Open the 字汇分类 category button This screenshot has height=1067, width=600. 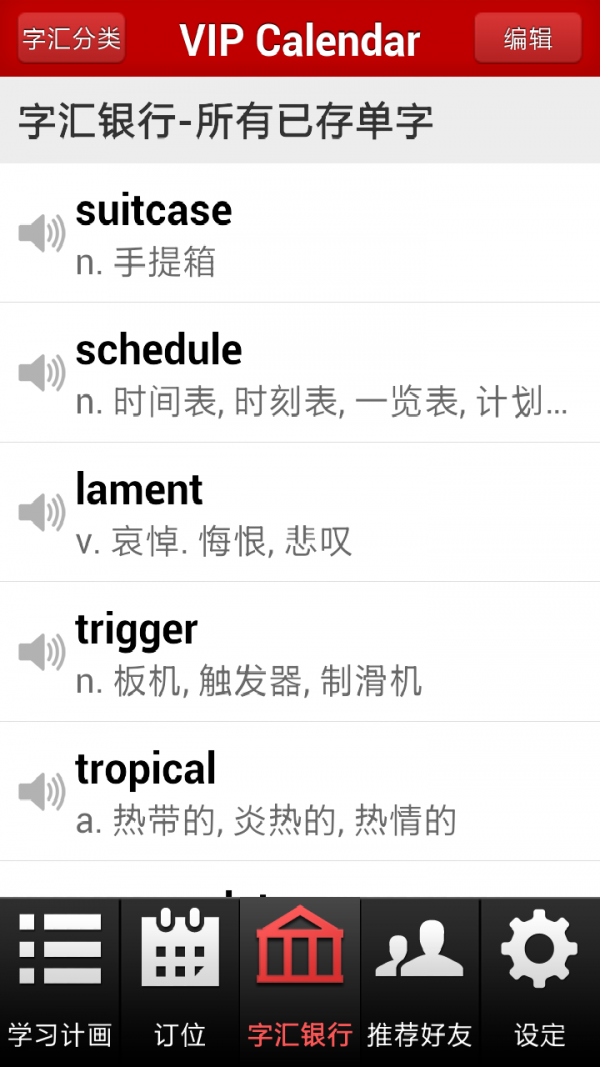pos(71,38)
